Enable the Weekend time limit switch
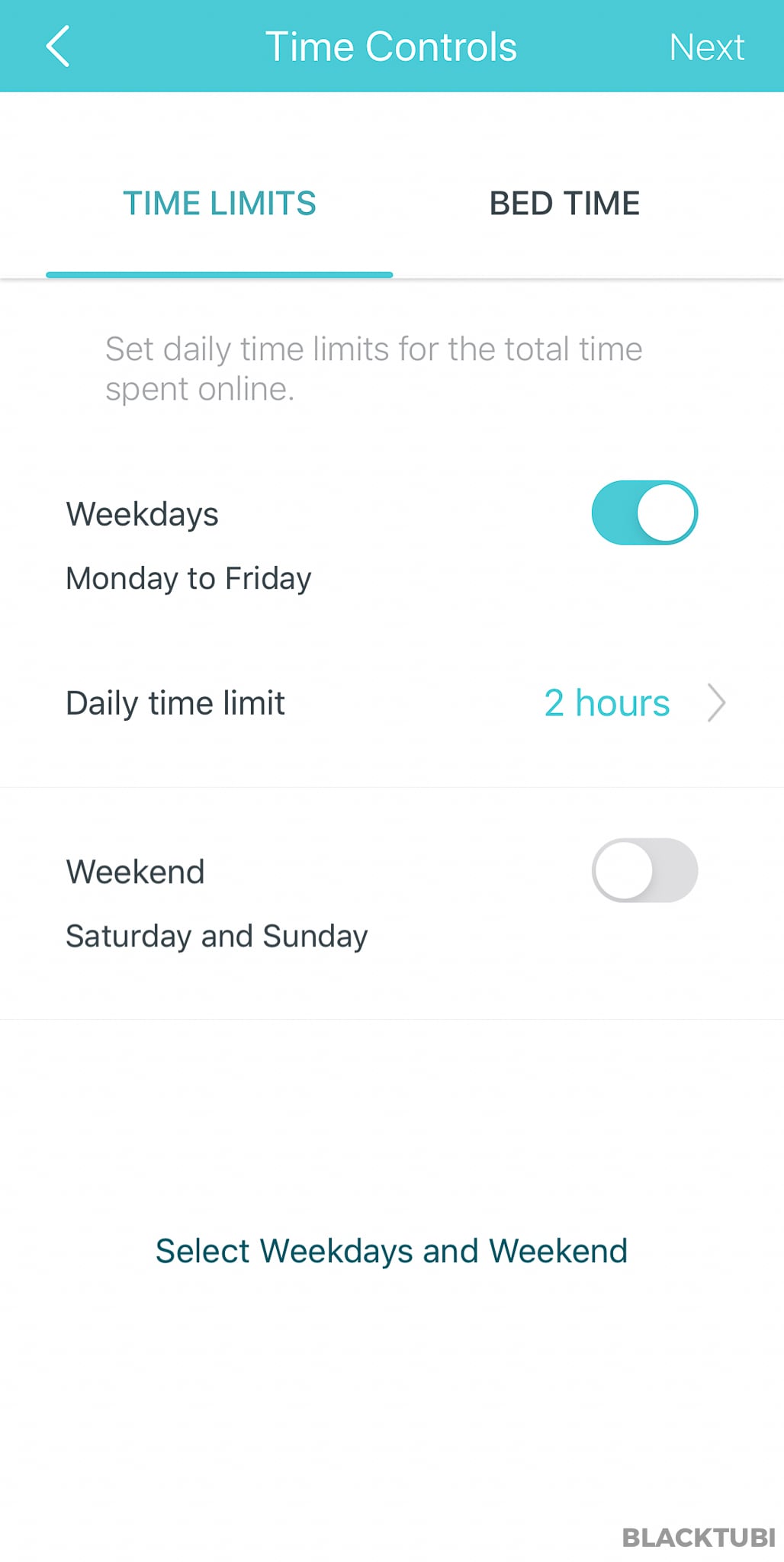 [644, 870]
